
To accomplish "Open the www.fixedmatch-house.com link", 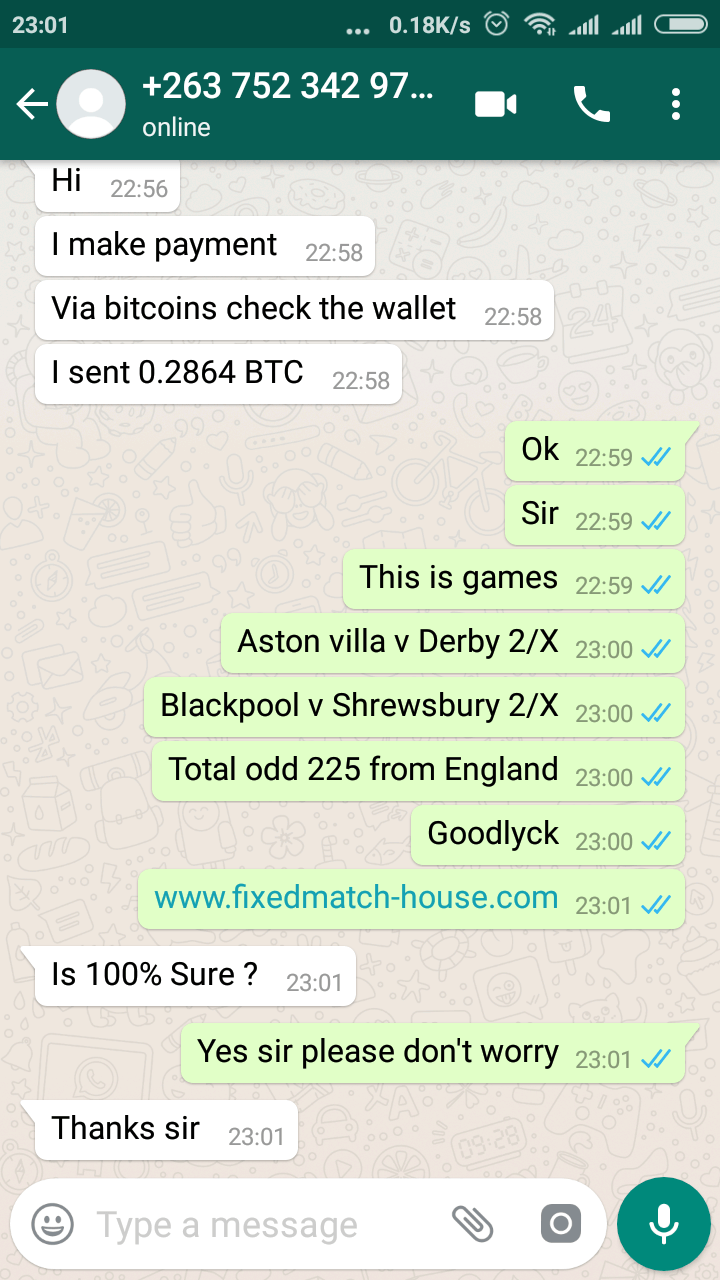I will tap(356, 897).
